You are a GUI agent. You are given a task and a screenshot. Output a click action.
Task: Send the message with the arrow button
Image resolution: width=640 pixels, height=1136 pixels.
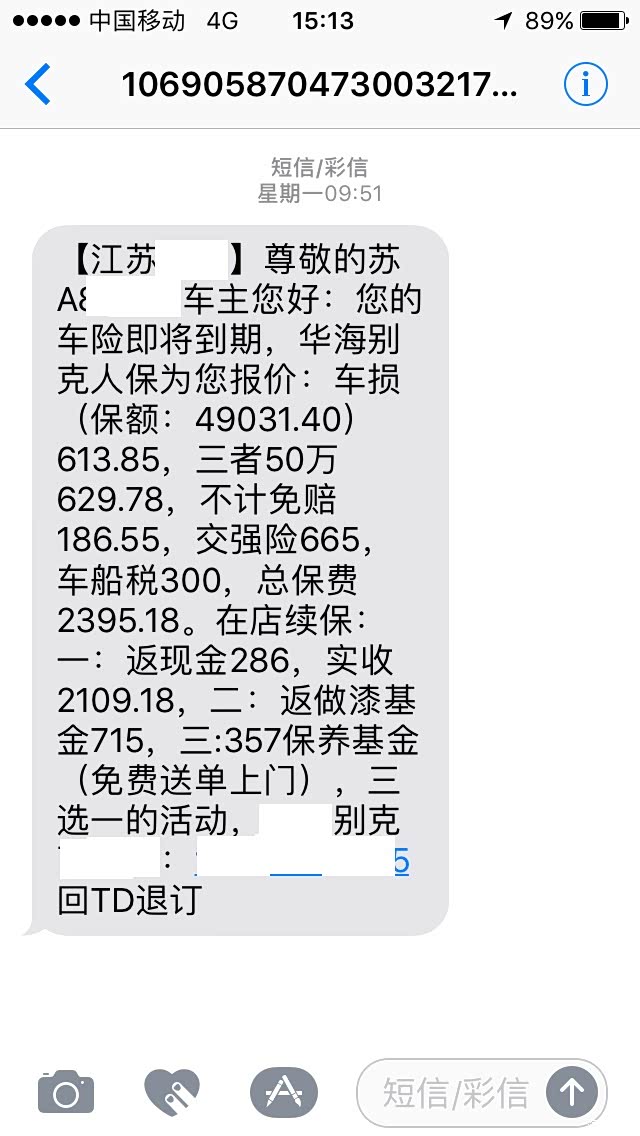572,1092
